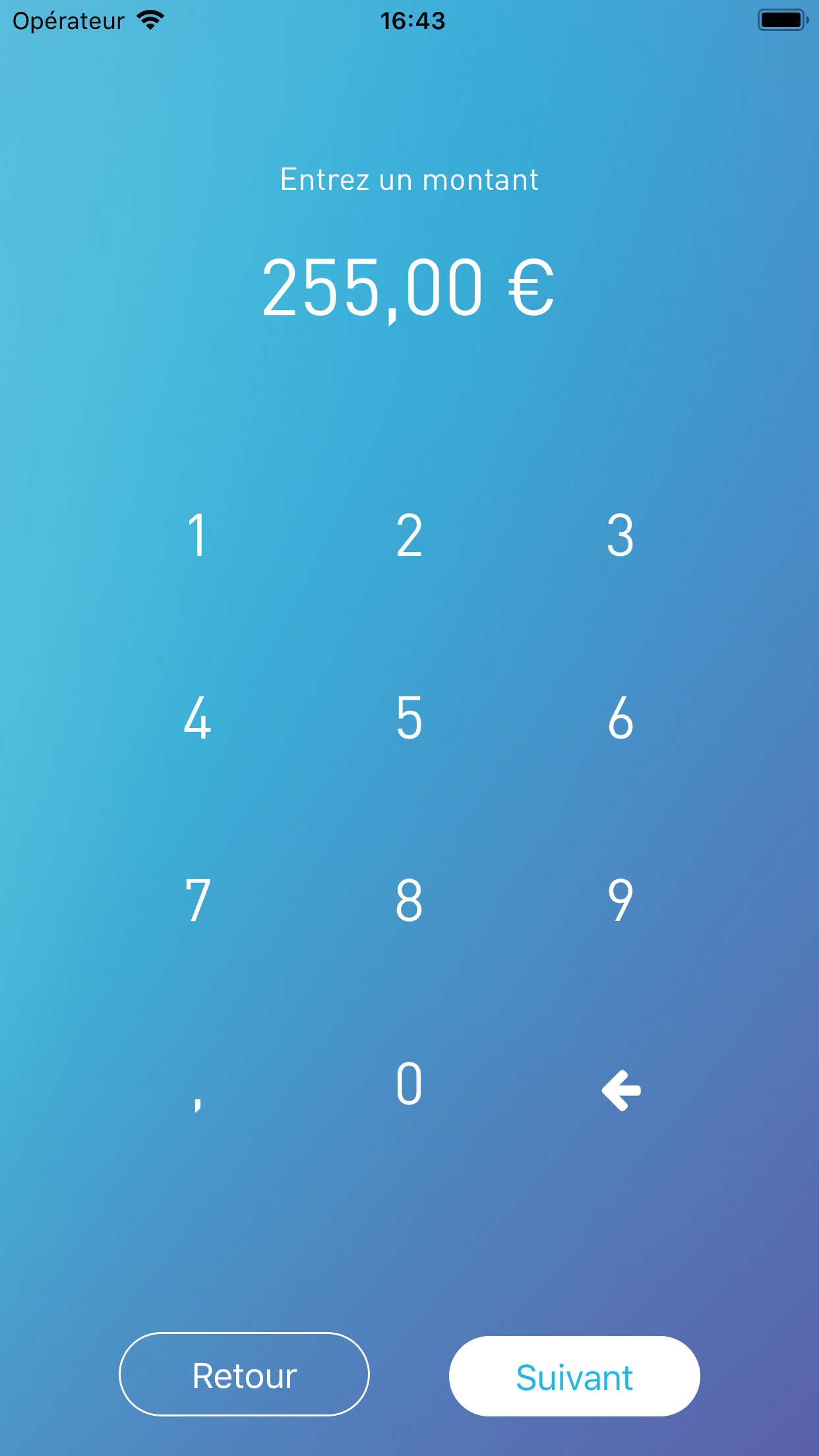Enter digit 0 on the keypad
The height and width of the screenshot is (1456, 819).
click(409, 1083)
